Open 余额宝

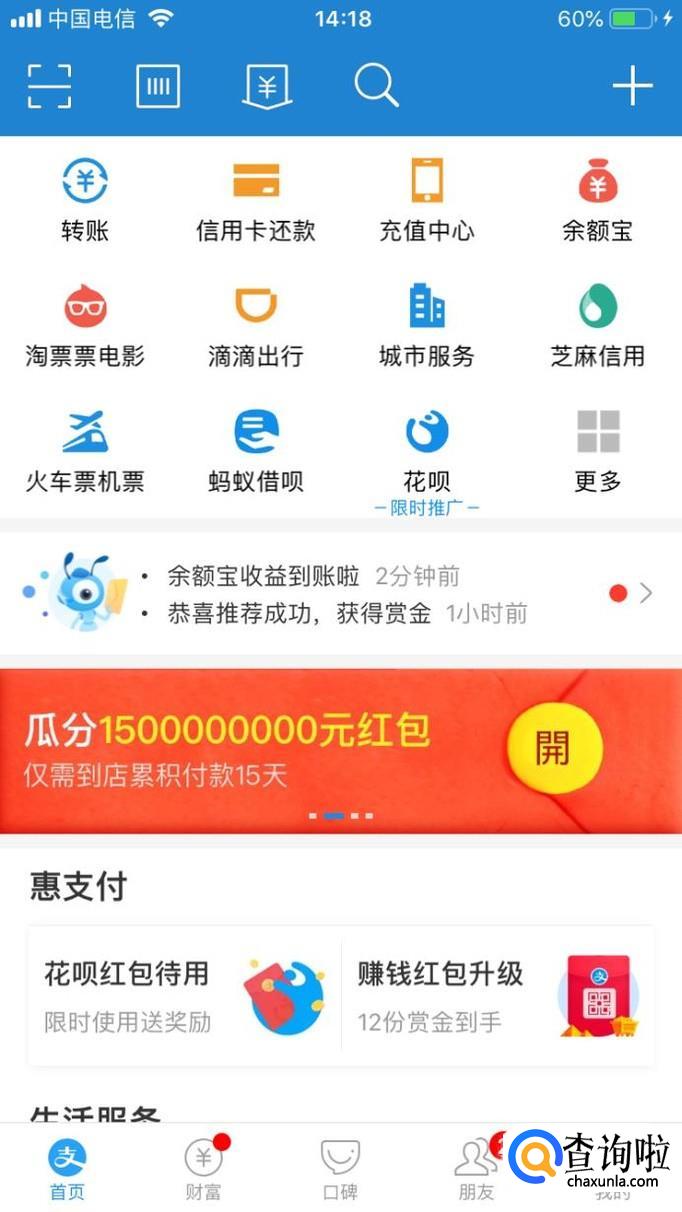[x=597, y=200]
